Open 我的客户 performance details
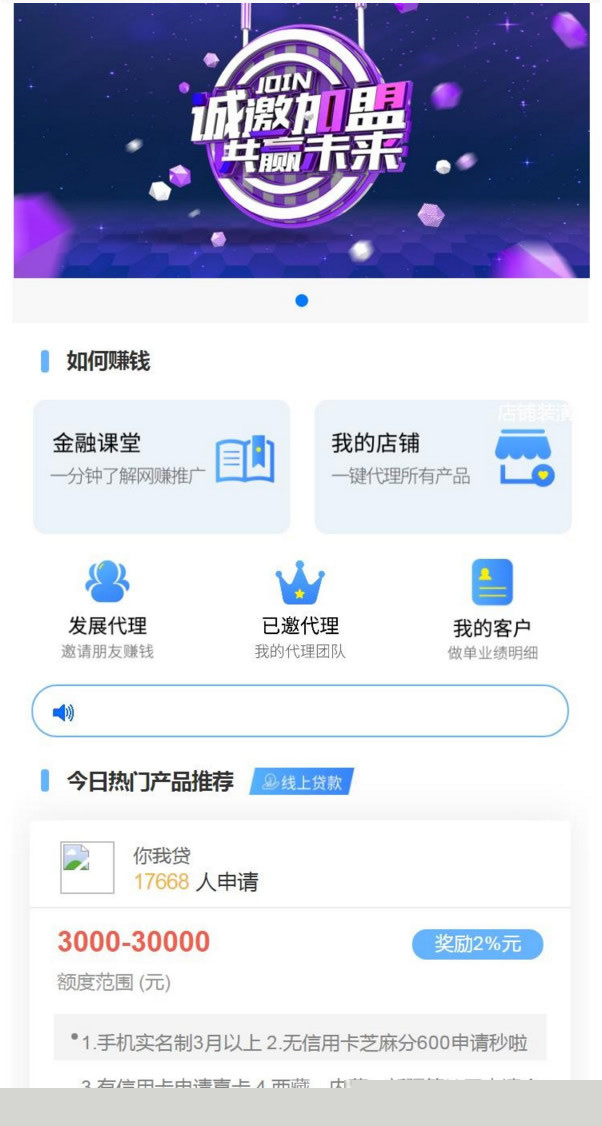The width and height of the screenshot is (602, 1126). point(492,610)
